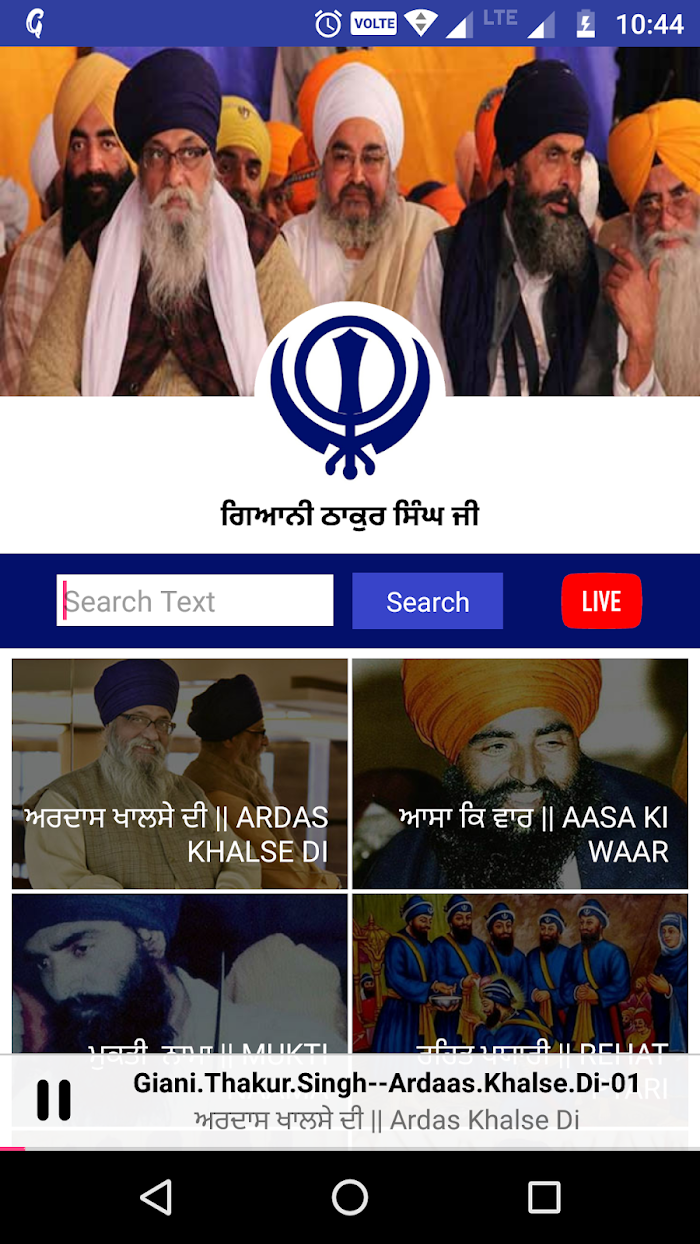700x1244 pixels.
Task: Open the Ardas Khalse Di album tile
Action: tap(180, 773)
